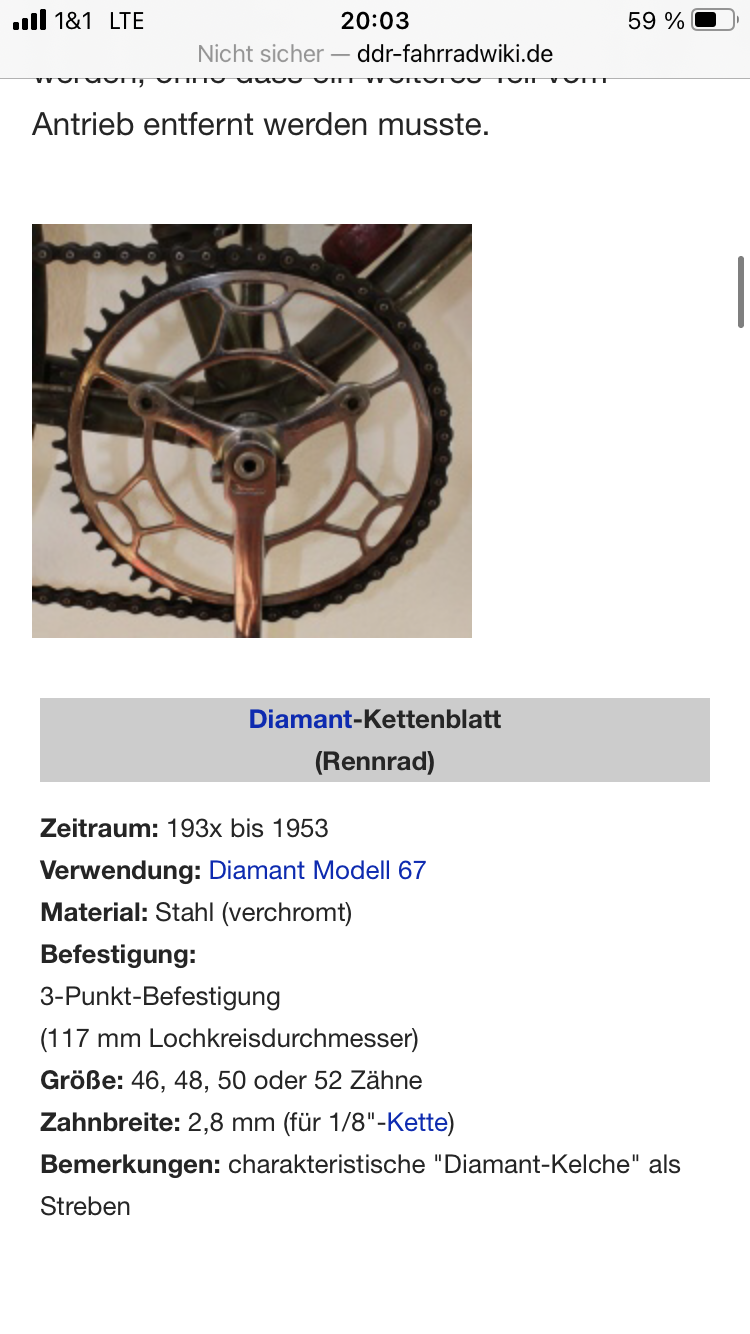
Task: Open the Diamant link in the table header
Action: coord(300,719)
